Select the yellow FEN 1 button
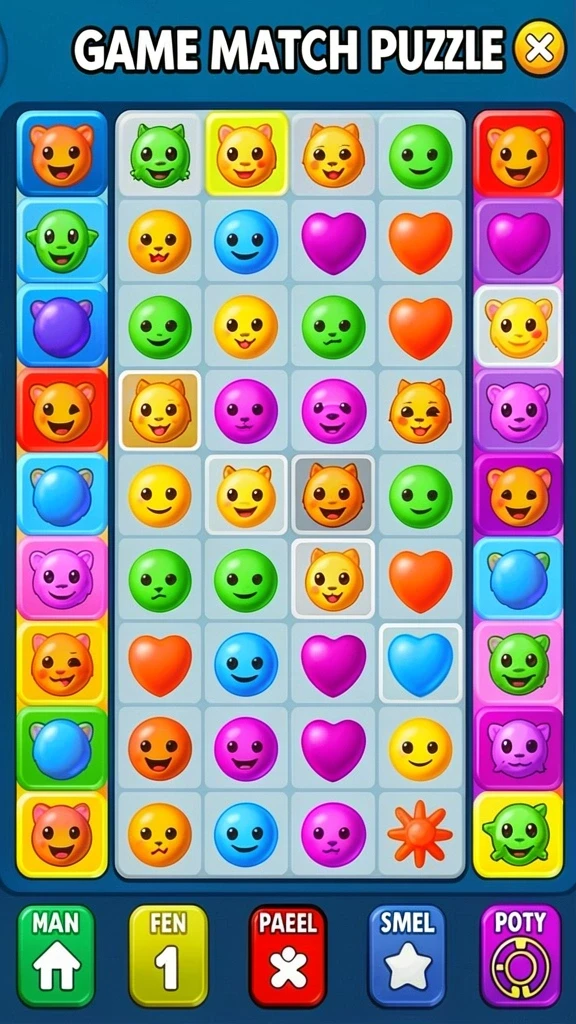576x1024 pixels. [x=168, y=955]
